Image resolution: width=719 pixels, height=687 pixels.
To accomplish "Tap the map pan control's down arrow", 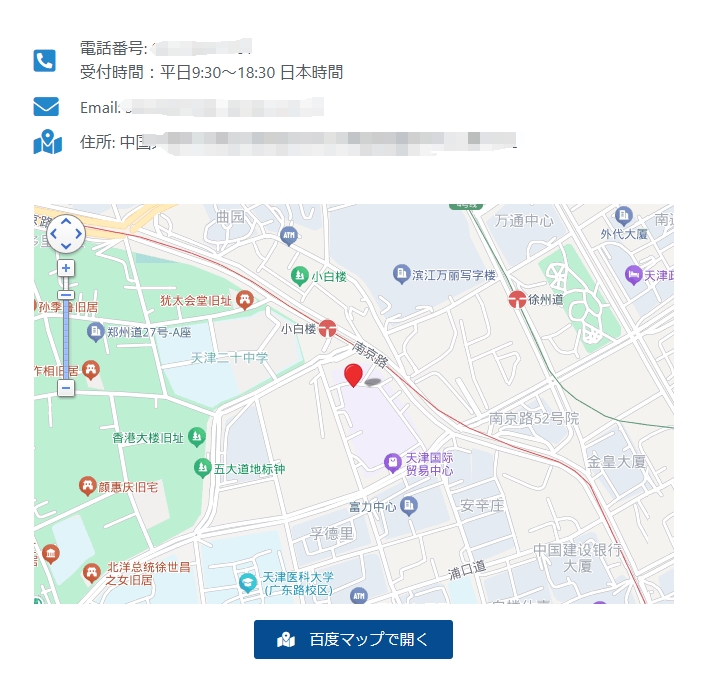I will (x=66, y=246).
